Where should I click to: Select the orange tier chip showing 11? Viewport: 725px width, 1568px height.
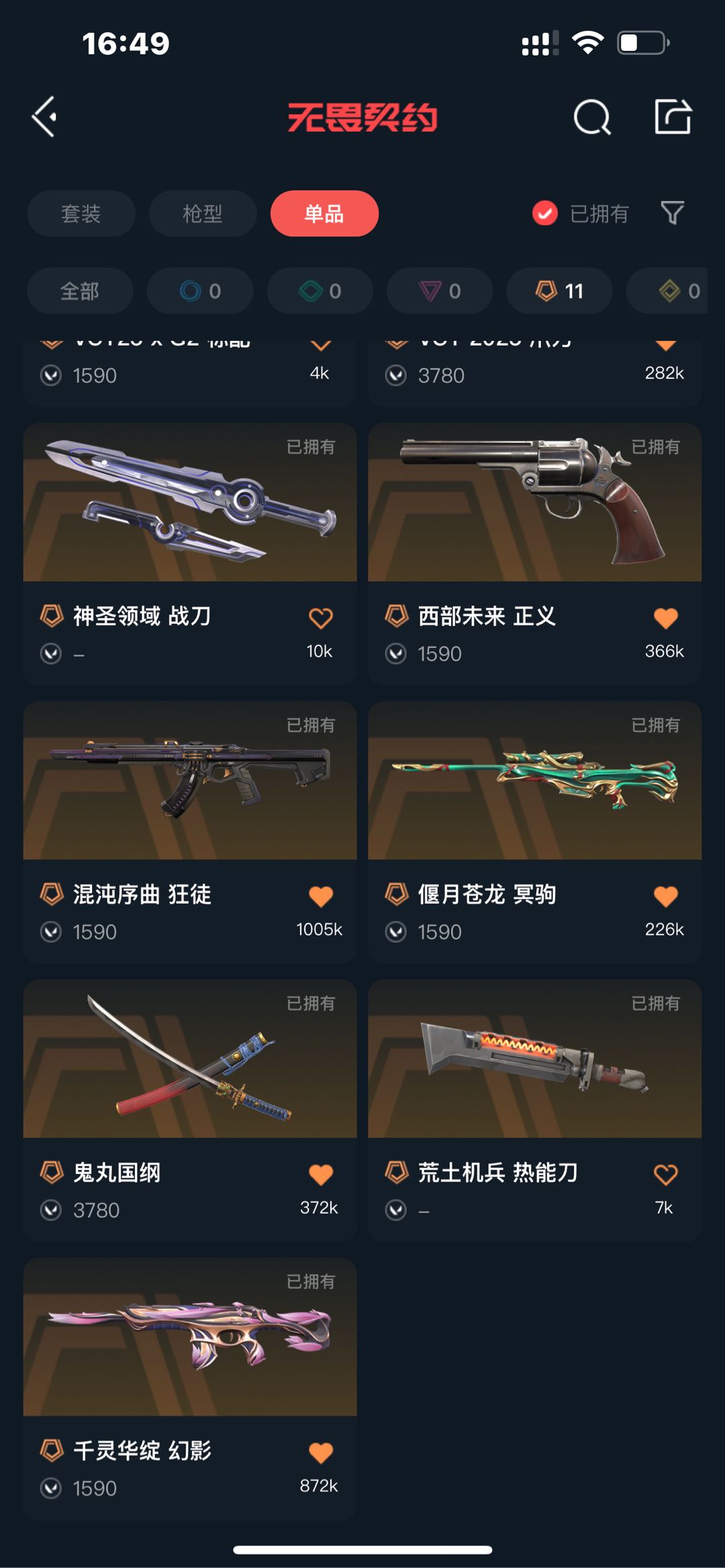[559, 291]
